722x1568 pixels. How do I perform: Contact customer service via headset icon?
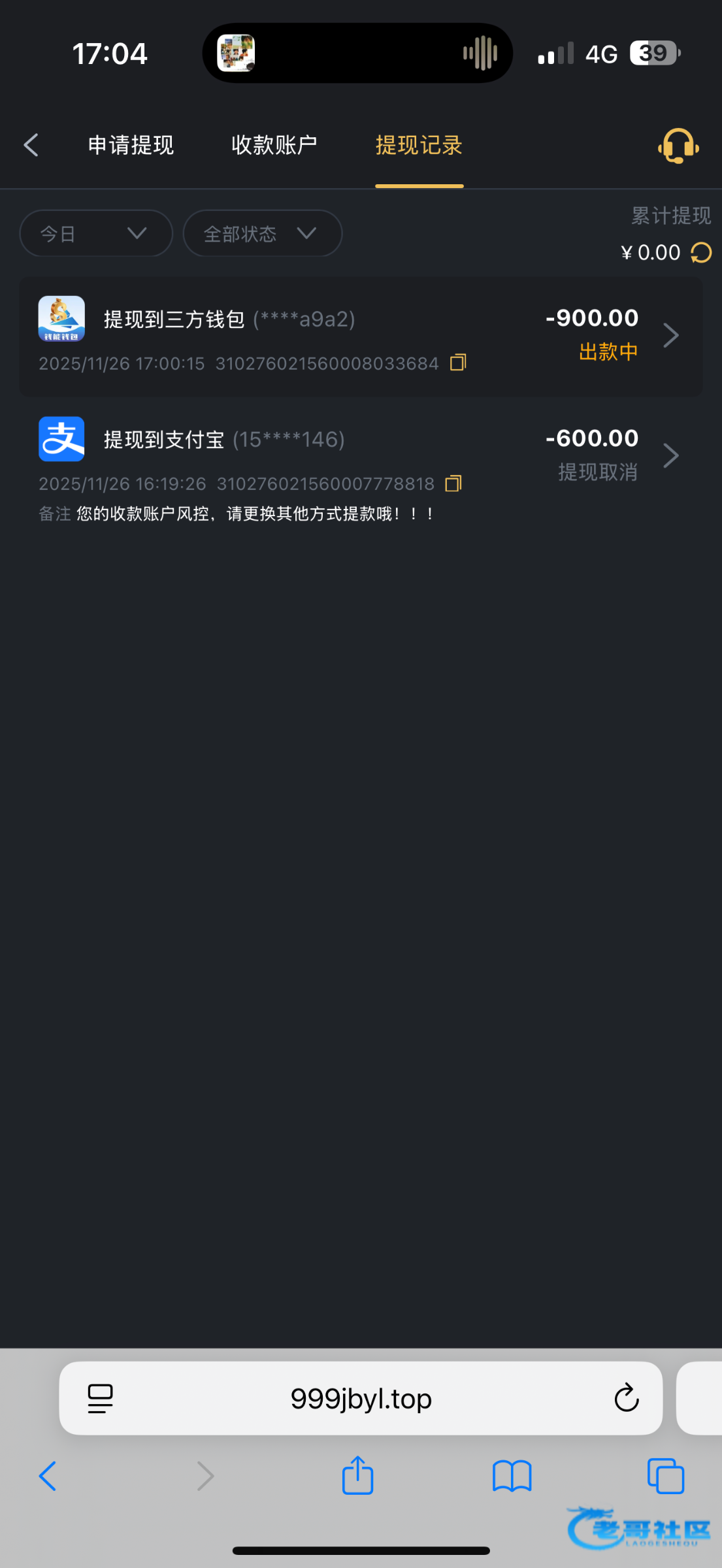[678, 146]
